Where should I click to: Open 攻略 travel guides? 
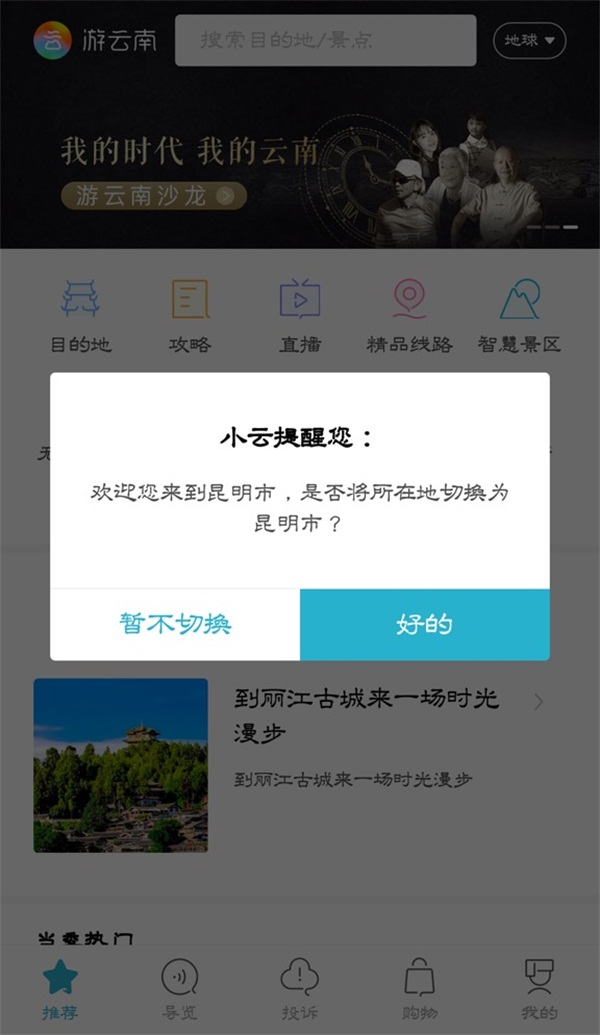click(190, 316)
